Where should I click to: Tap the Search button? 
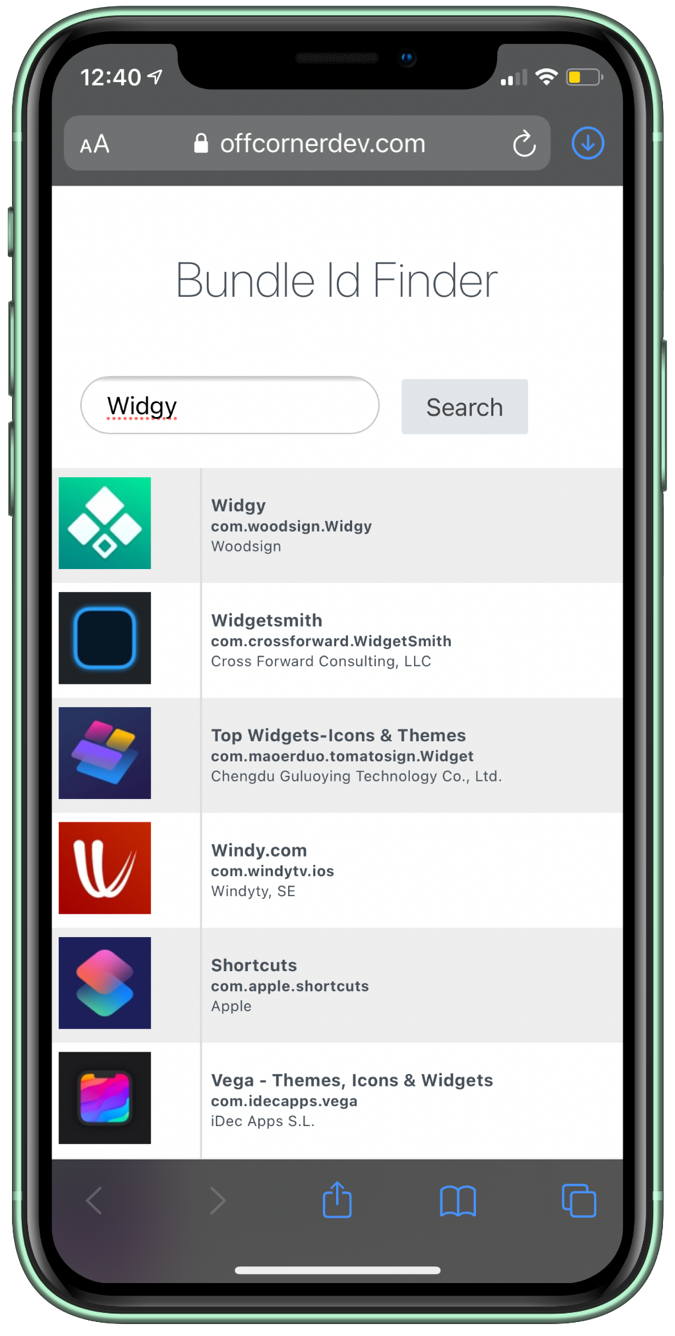pyautogui.click(x=464, y=407)
